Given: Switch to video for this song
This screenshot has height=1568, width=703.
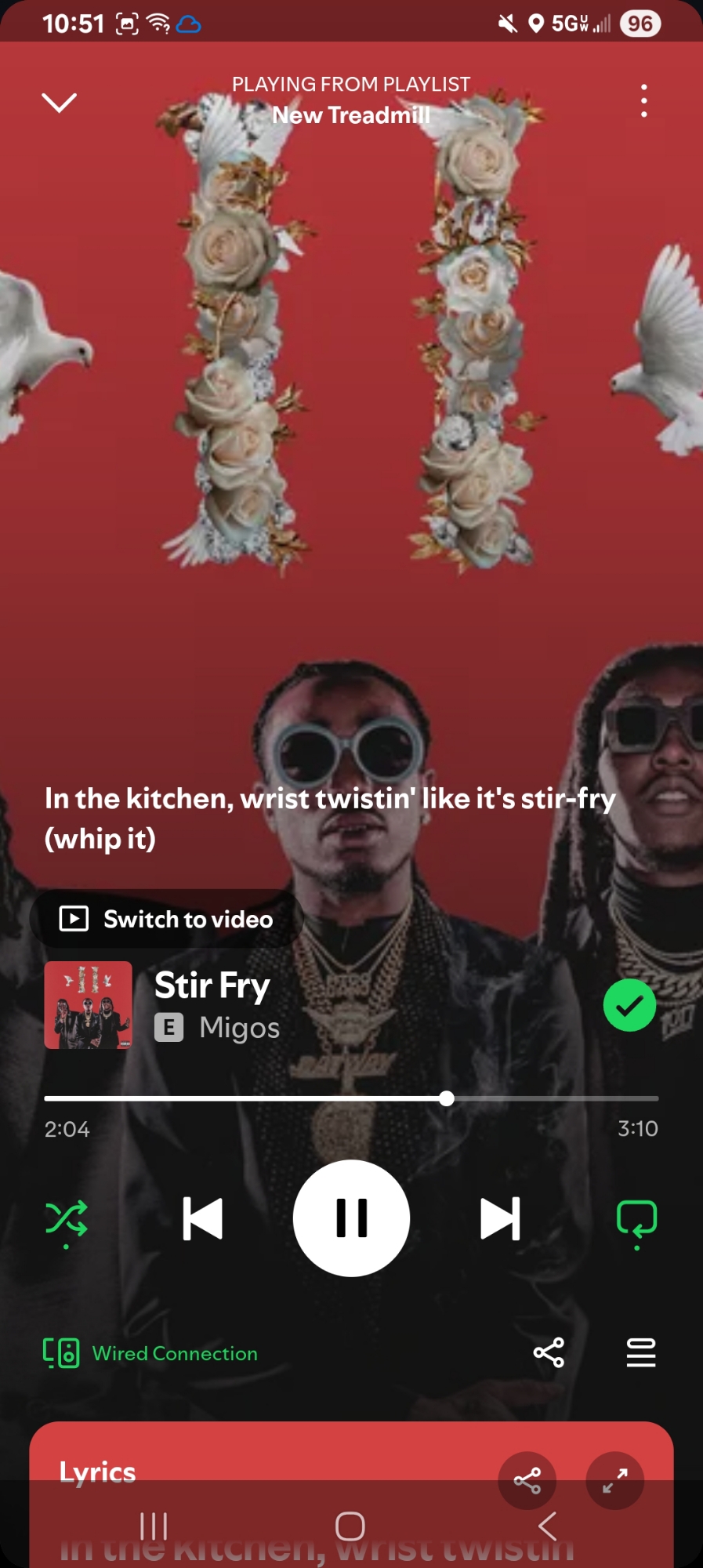Looking at the screenshot, I should tap(167, 919).
